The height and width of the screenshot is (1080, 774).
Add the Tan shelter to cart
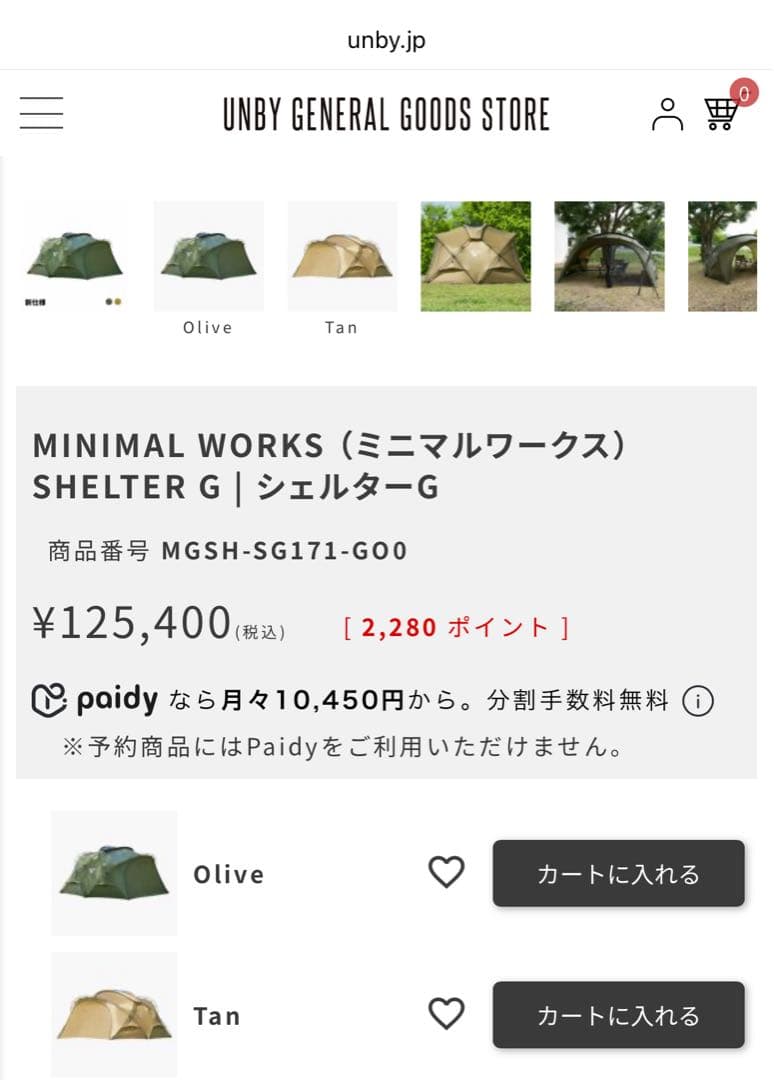[618, 1014]
